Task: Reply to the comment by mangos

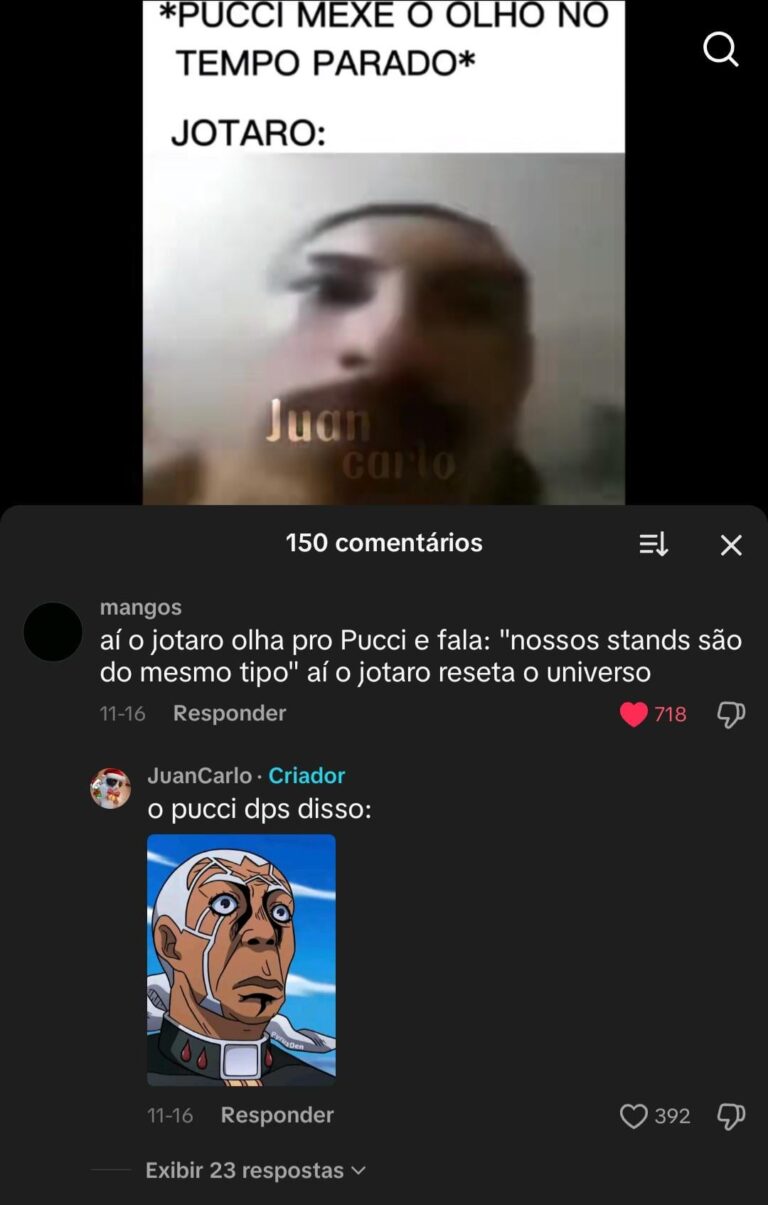Action: (x=229, y=713)
